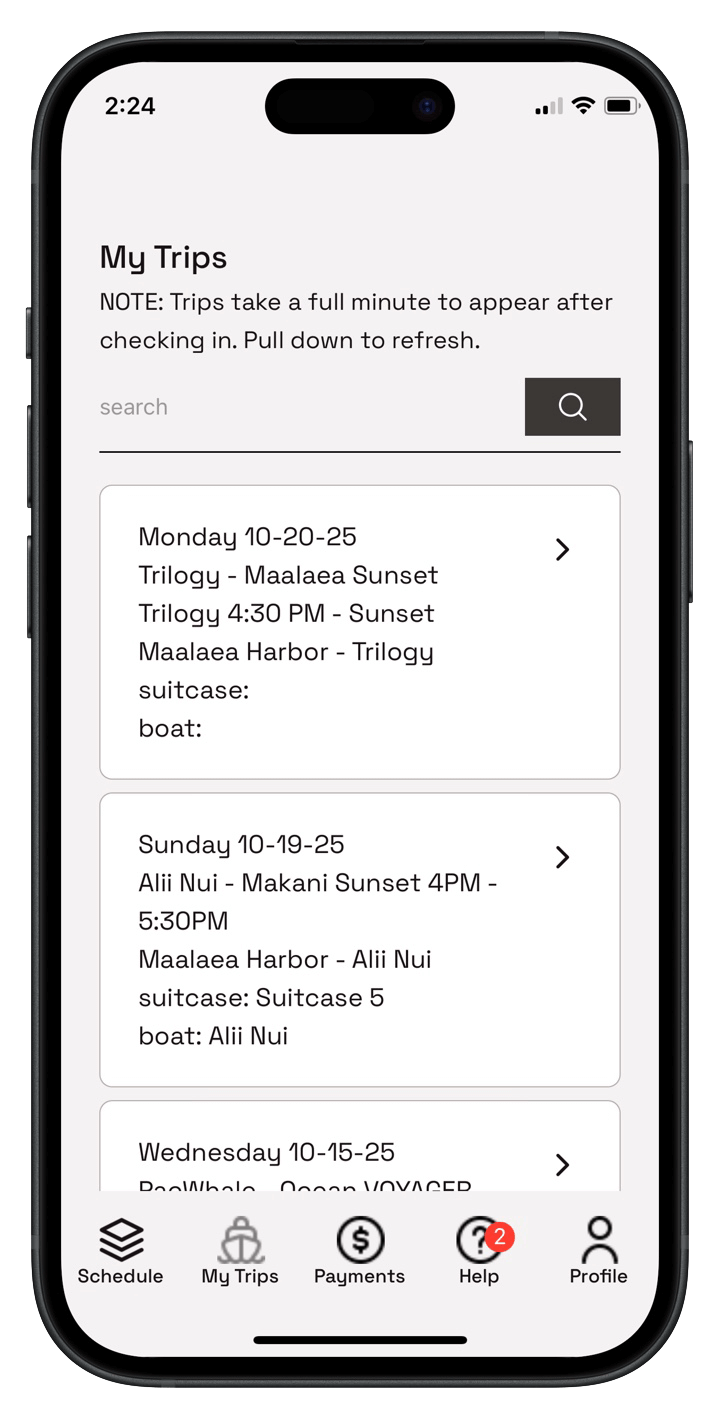
Task: Open the Monday 10-20-25 Trilogy trip
Action: pos(359,632)
